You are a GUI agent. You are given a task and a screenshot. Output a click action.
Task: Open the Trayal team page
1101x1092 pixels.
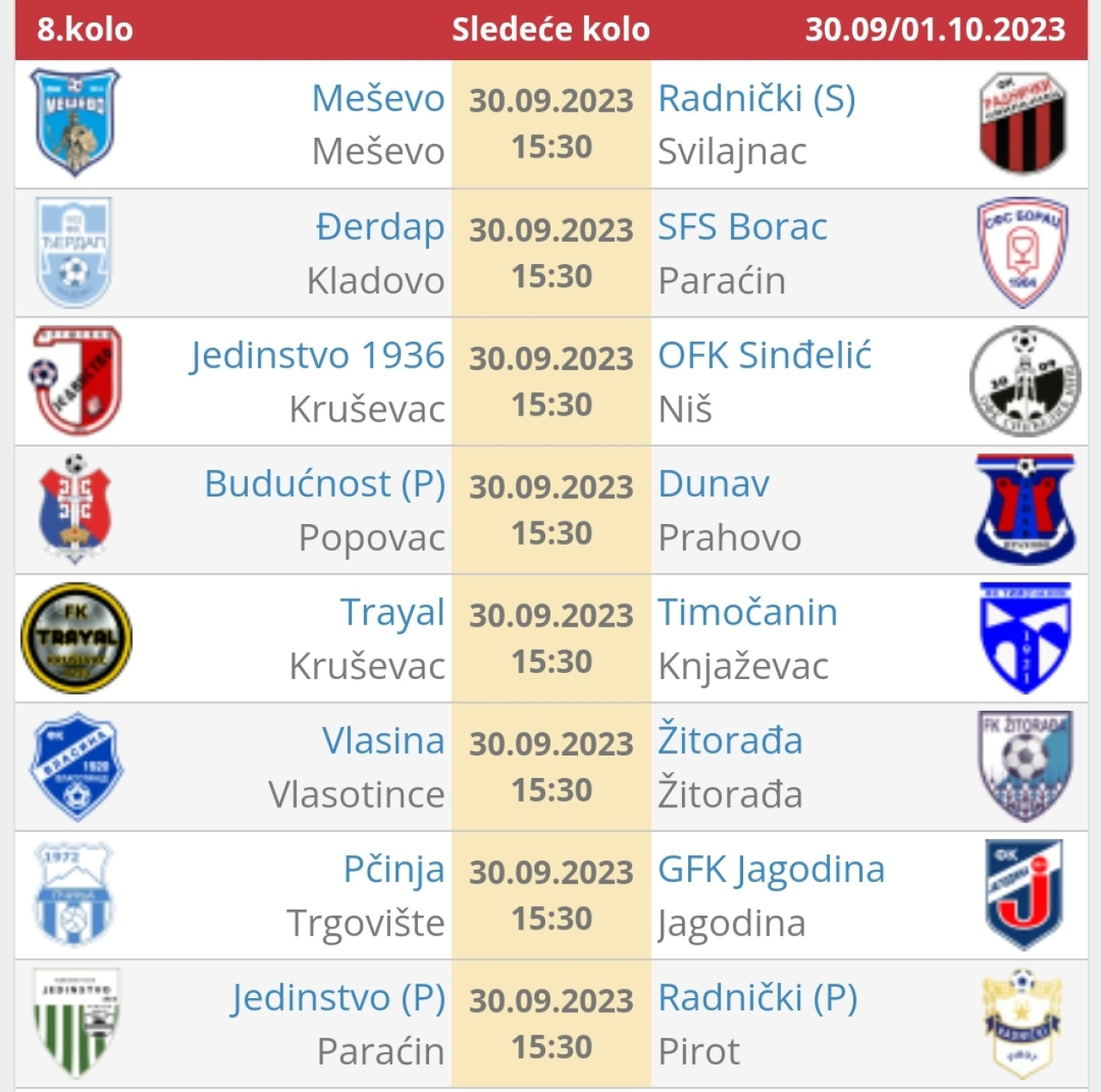point(391,612)
